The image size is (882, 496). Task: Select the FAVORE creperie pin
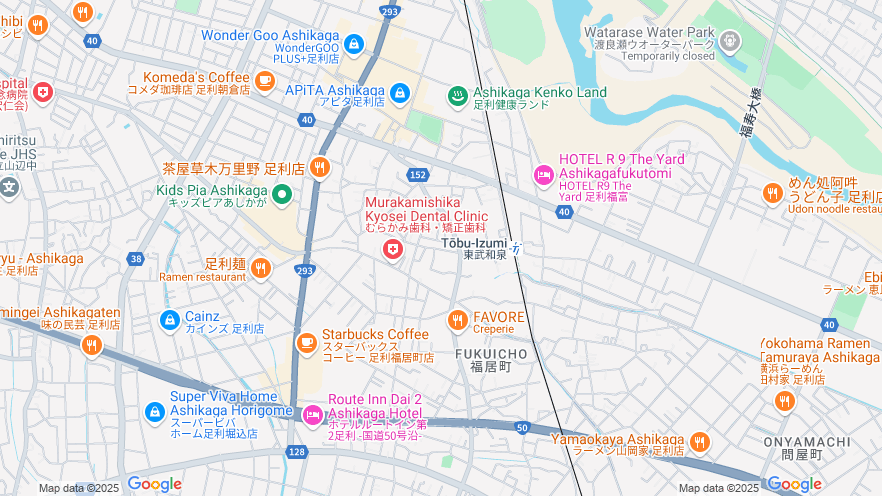tap(457, 320)
